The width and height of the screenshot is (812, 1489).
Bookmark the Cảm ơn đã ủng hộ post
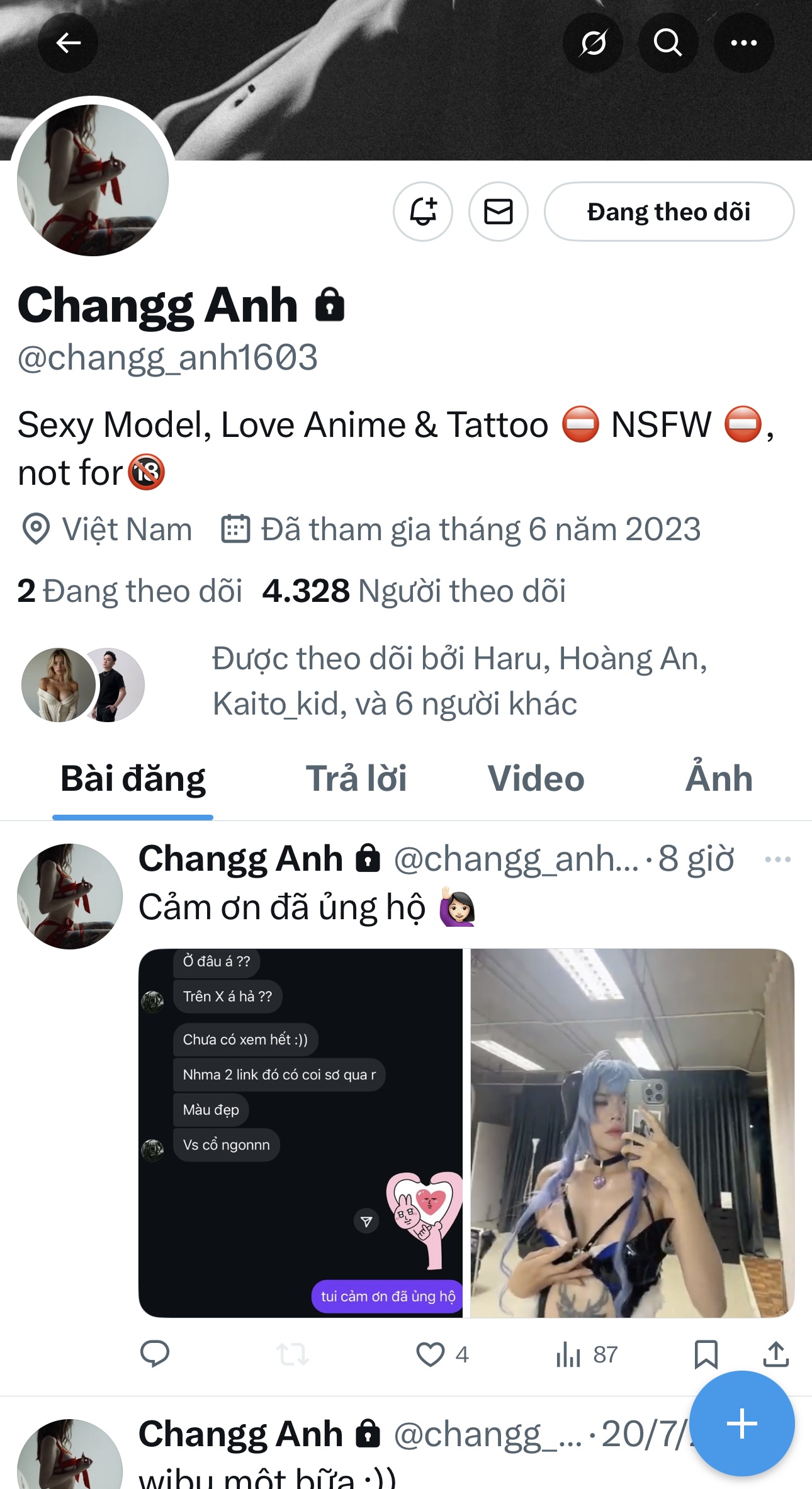tap(706, 1354)
